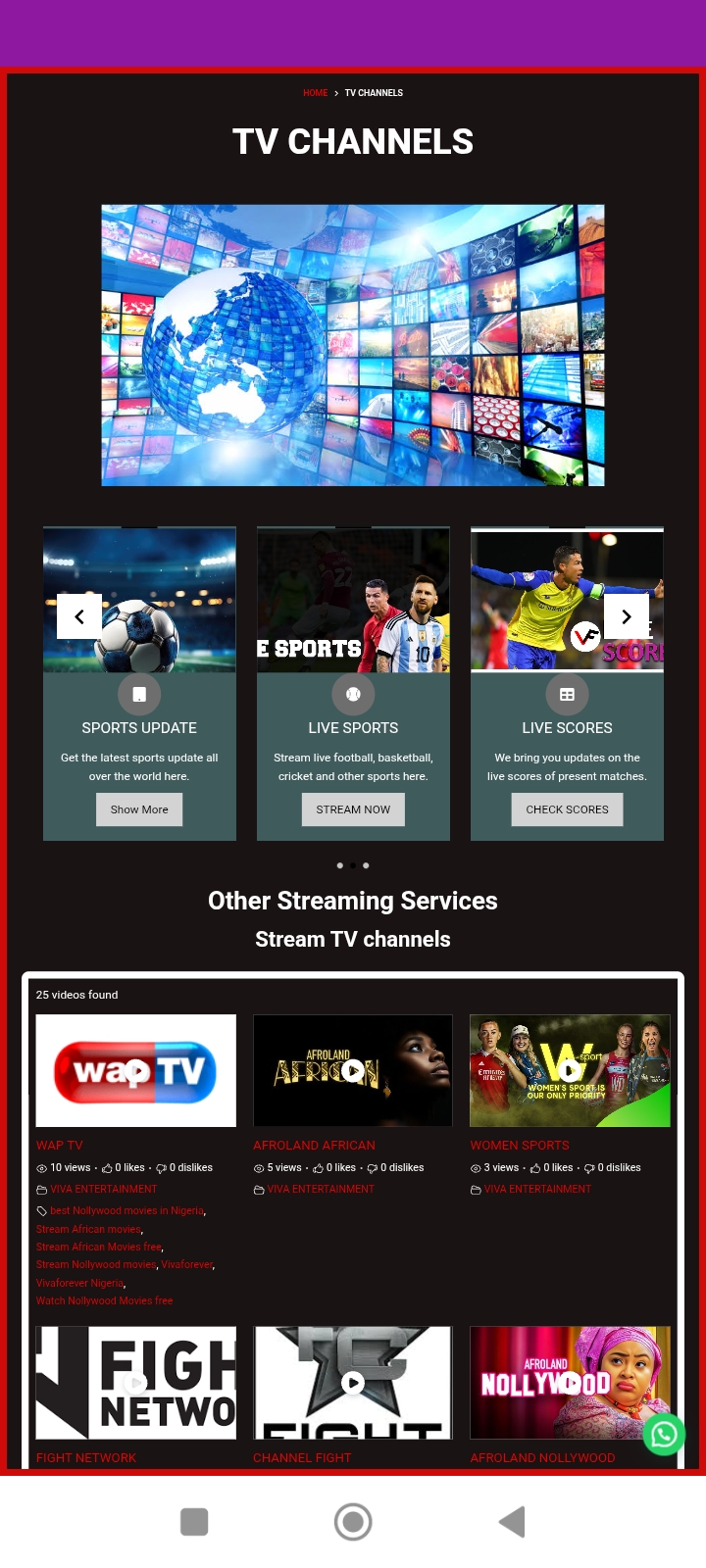The image size is (706, 1568).
Task: Open VIVA ENTERTAINMENT category under WAP TV
Action: (x=103, y=1189)
